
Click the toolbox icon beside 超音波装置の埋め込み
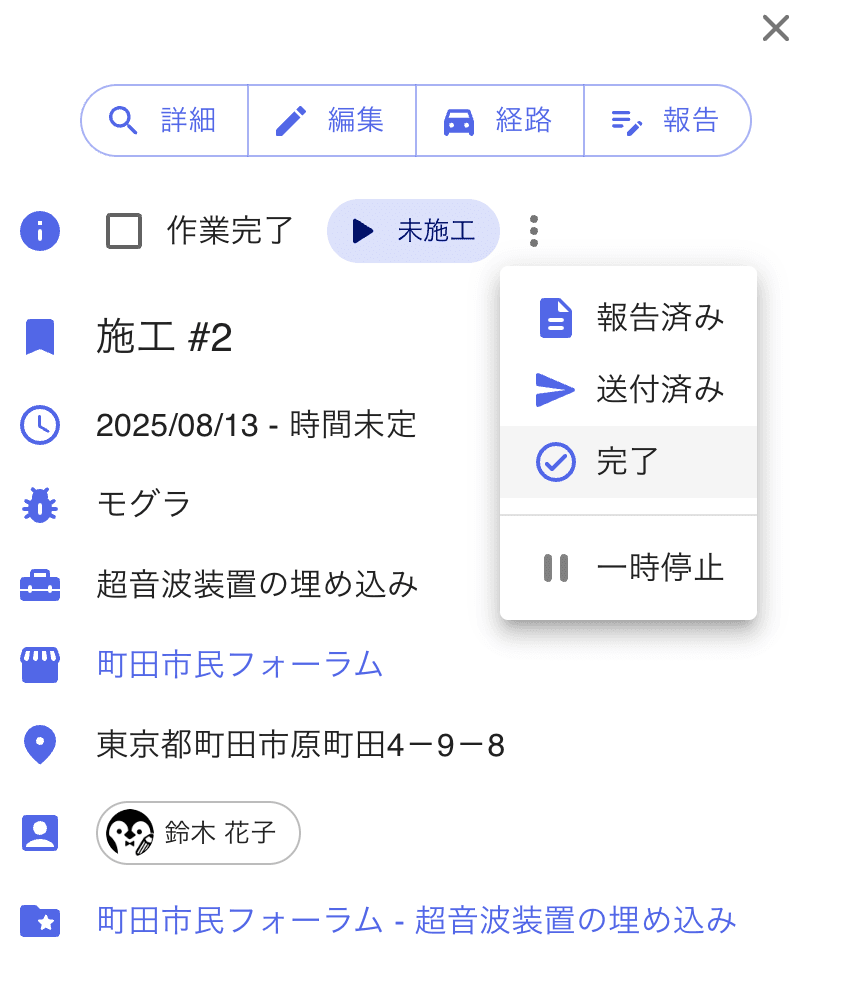(x=39, y=584)
